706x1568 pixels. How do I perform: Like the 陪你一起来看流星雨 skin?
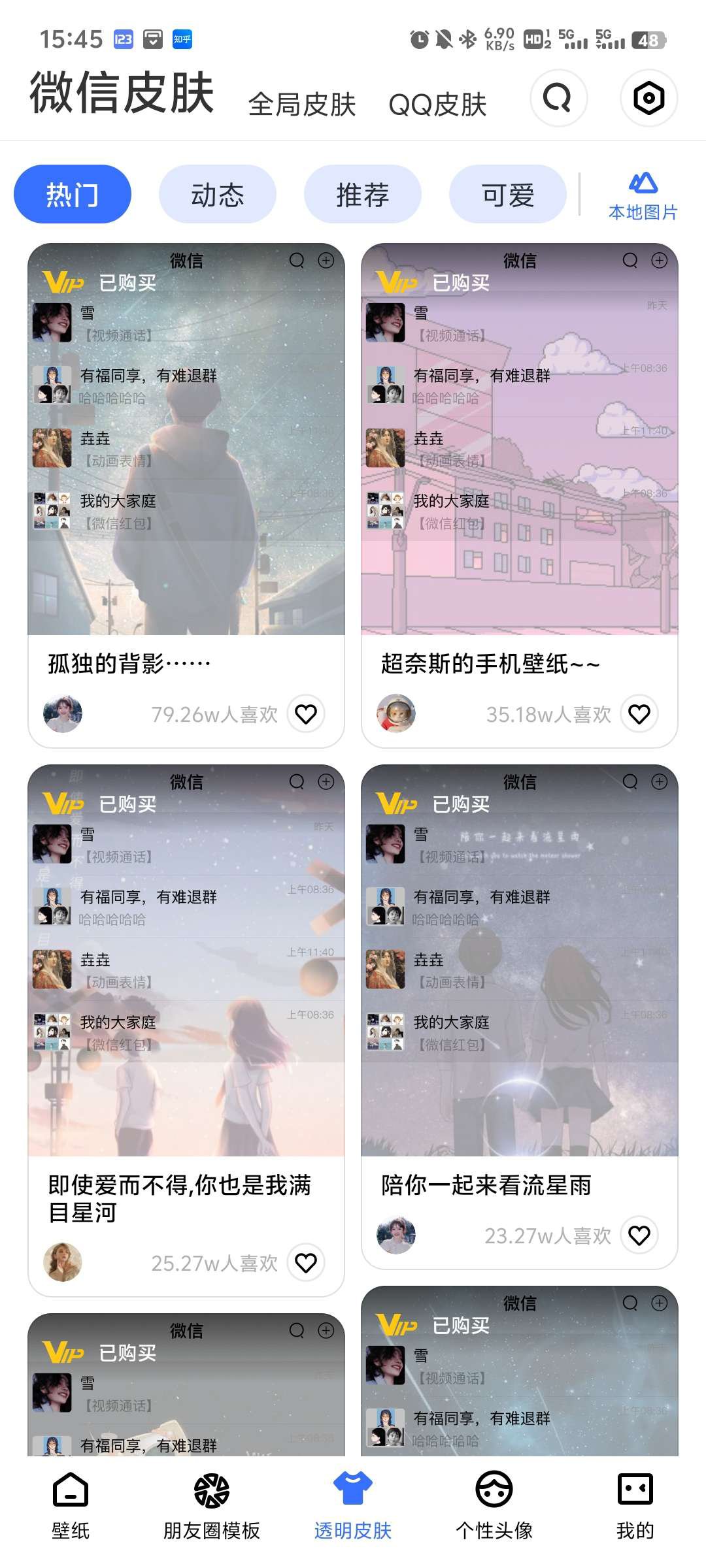coord(639,1235)
